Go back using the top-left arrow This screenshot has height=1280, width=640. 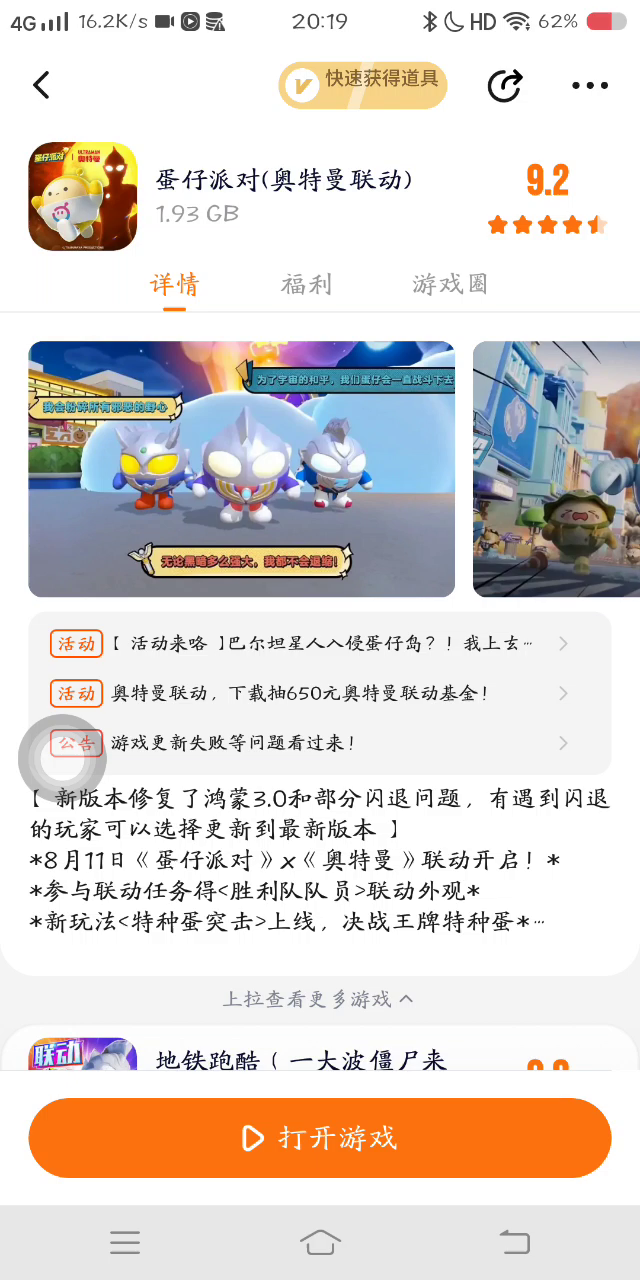point(41,85)
